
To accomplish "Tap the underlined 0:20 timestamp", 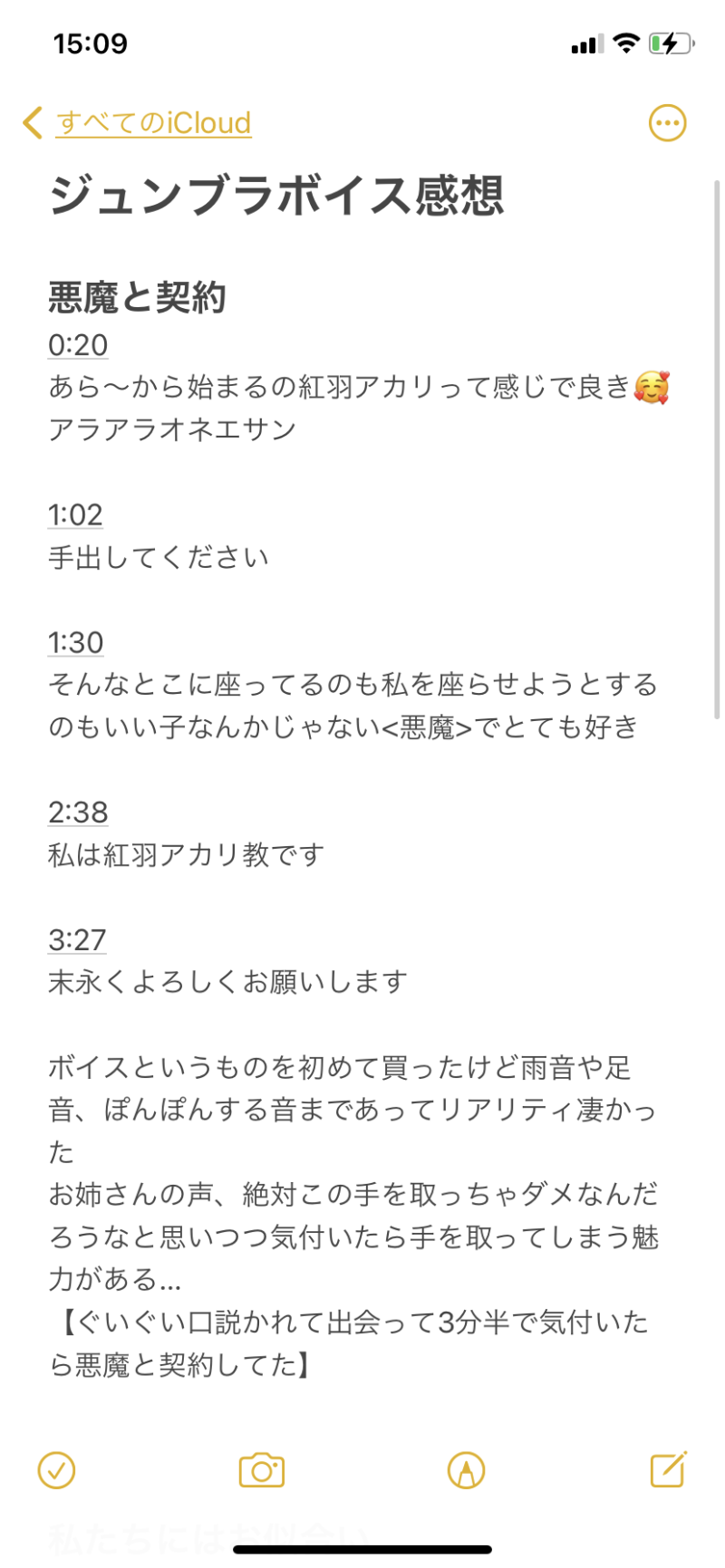I will click(x=78, y=345).
